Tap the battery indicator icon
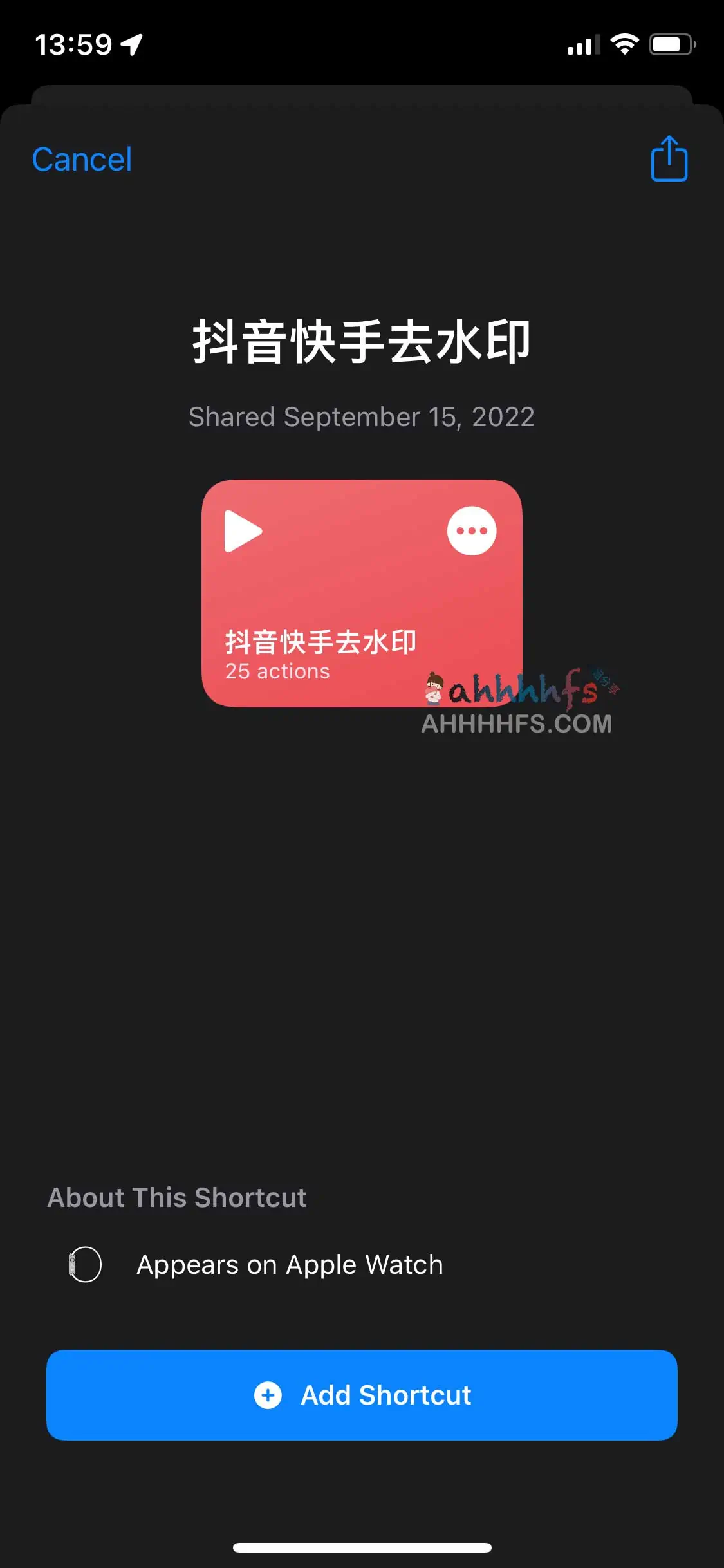This screenshot has height=1568, width=724. (671, 44)
